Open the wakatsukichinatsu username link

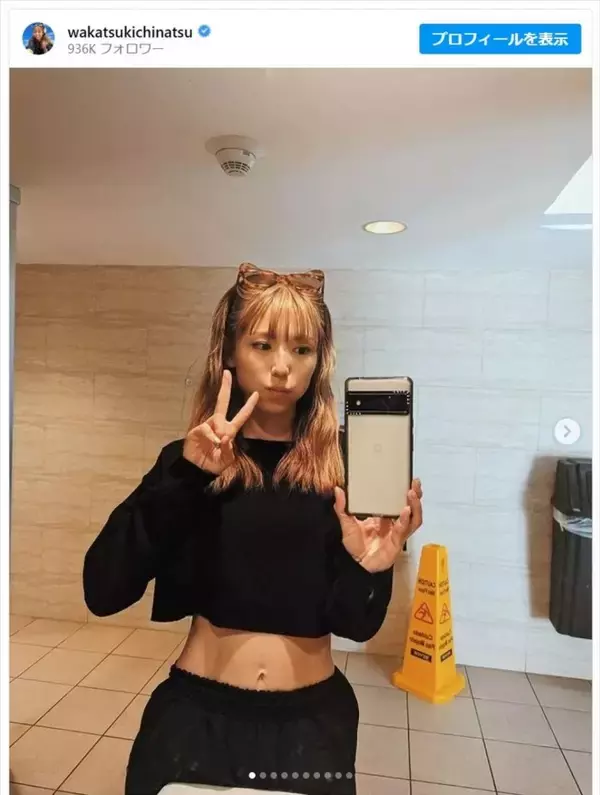coord(130,32)
